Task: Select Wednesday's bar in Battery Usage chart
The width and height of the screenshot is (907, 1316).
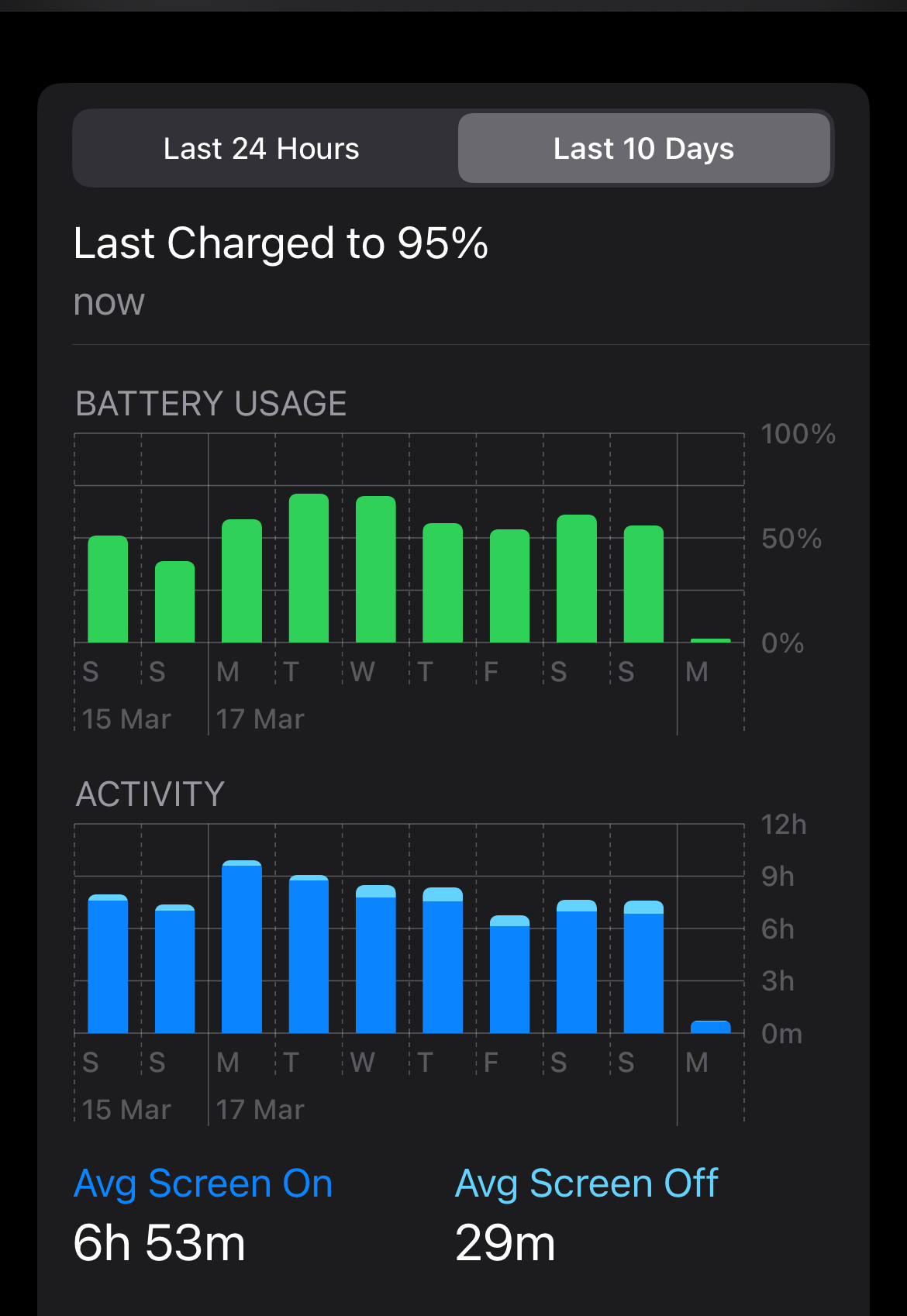Action: pos(375,570)
